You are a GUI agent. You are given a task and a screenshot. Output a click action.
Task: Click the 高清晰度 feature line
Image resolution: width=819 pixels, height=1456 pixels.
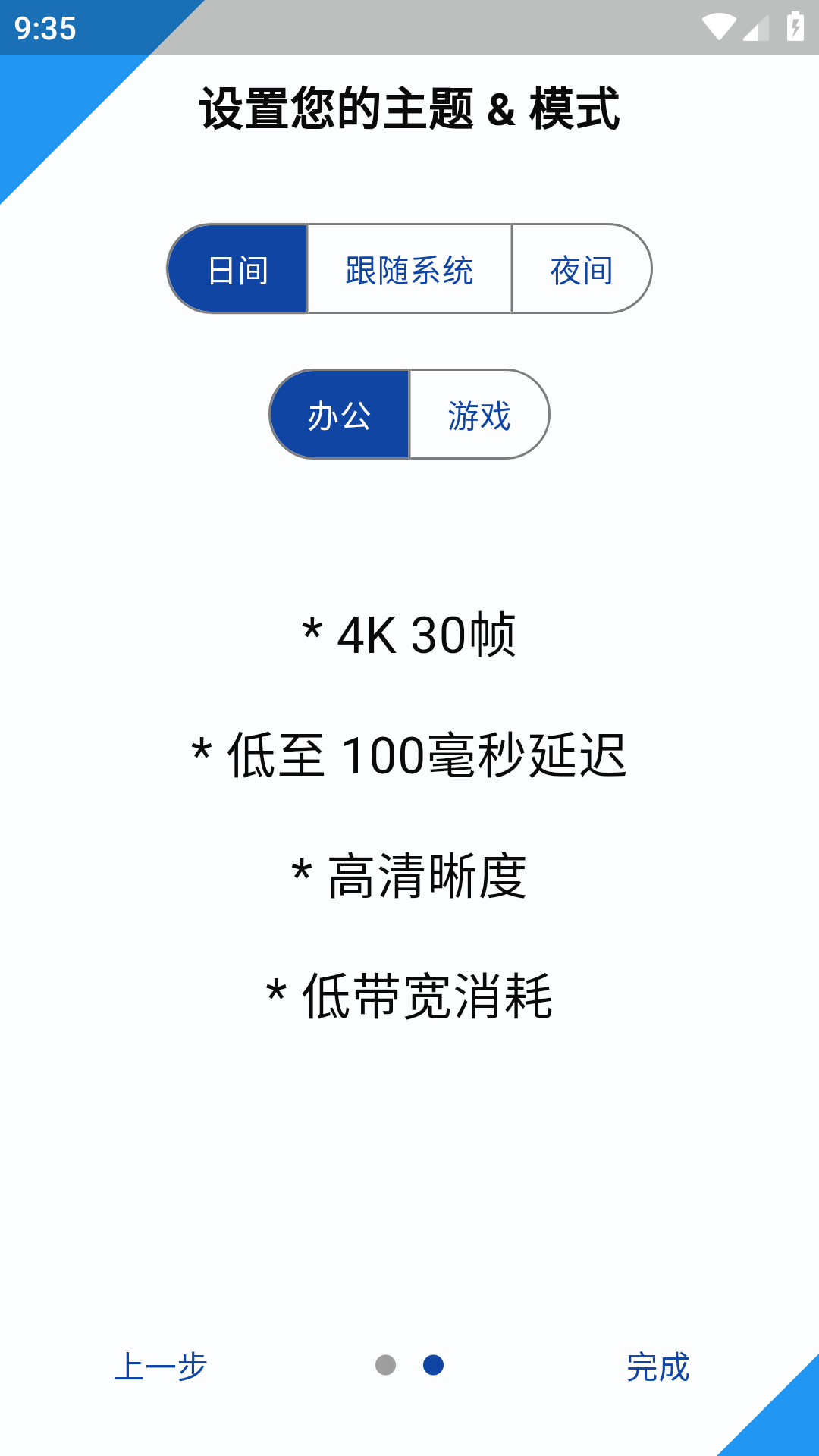tap(409, 874)
